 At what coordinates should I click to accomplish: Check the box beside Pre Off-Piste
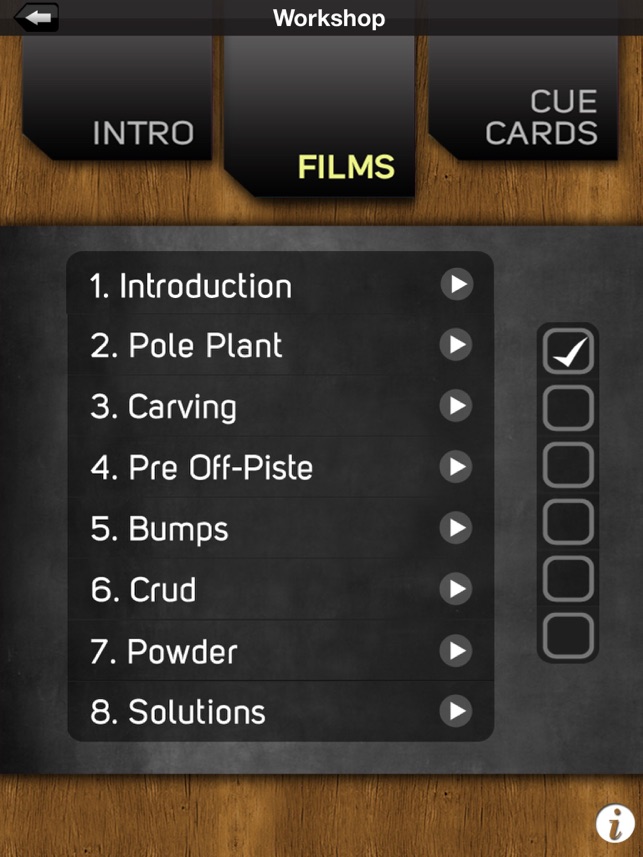tap(568, 466)
